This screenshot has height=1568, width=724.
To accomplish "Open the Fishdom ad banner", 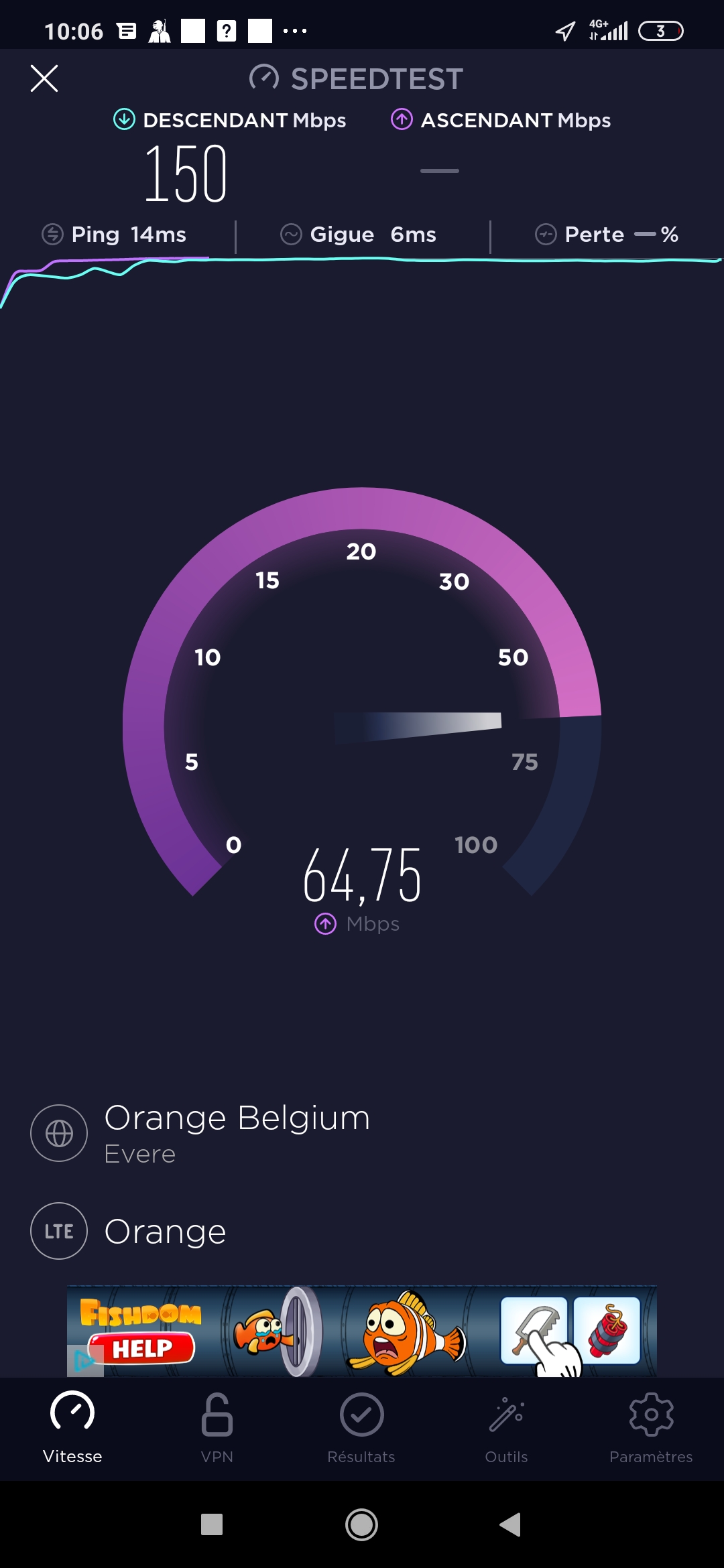I will tap(362, 1331).
